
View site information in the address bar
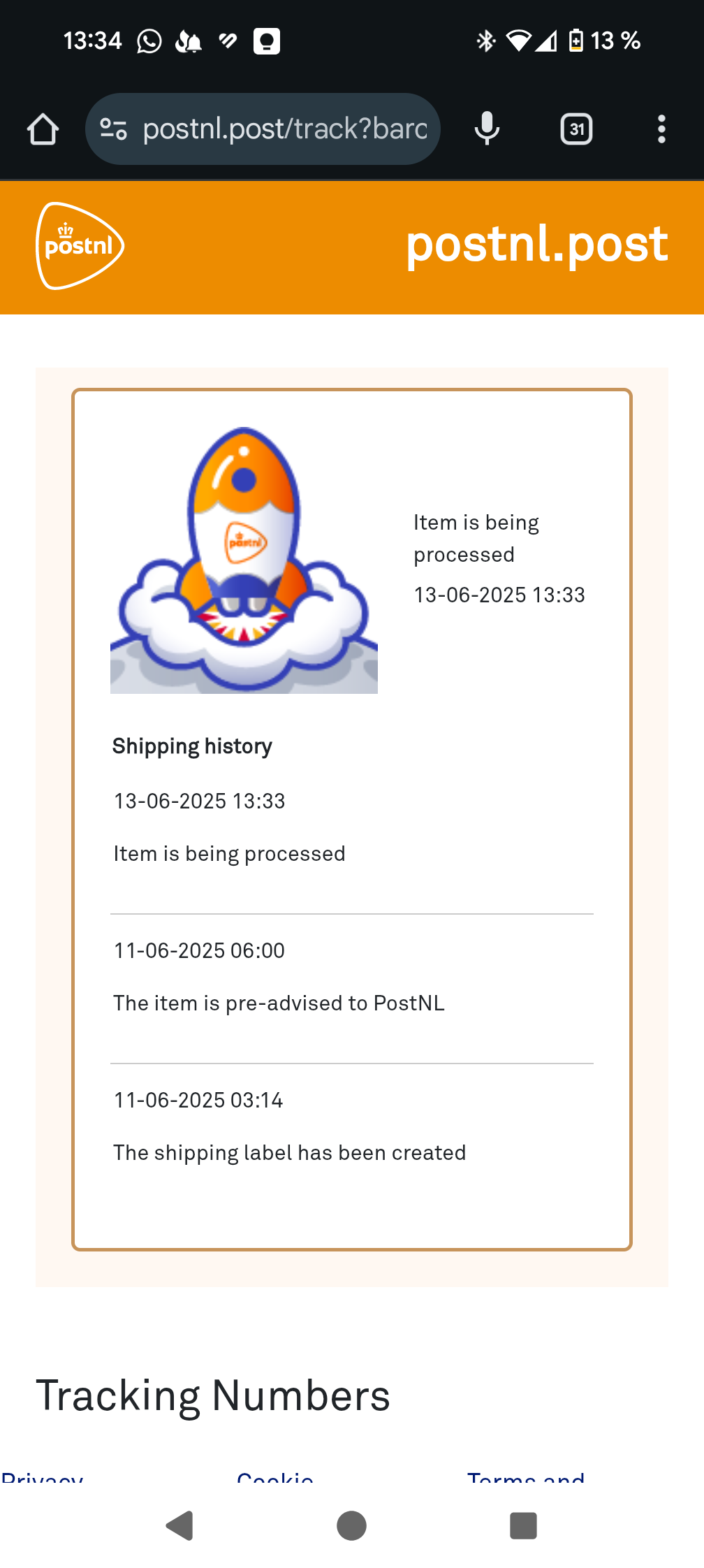(x=113, y=129)
